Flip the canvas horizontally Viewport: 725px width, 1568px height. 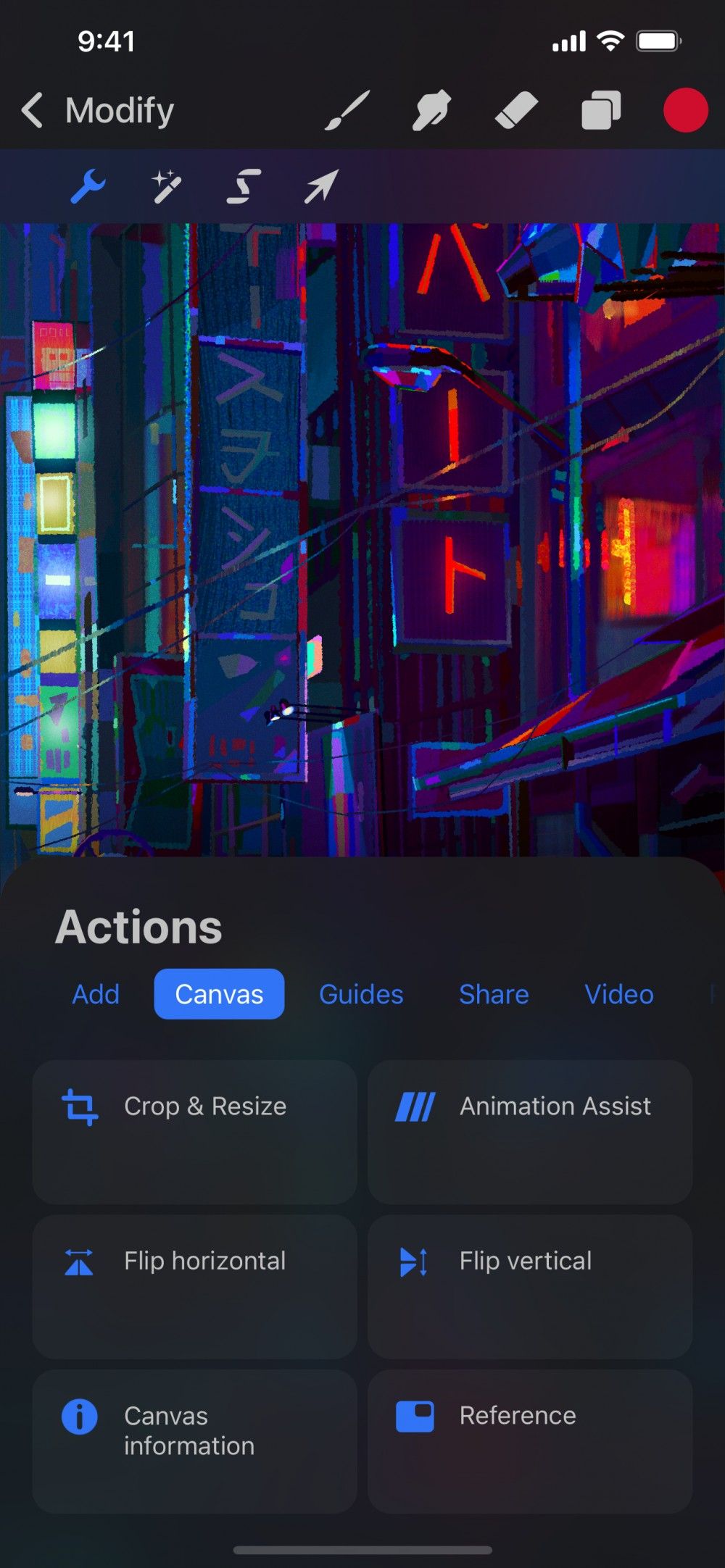(192, 1286)
